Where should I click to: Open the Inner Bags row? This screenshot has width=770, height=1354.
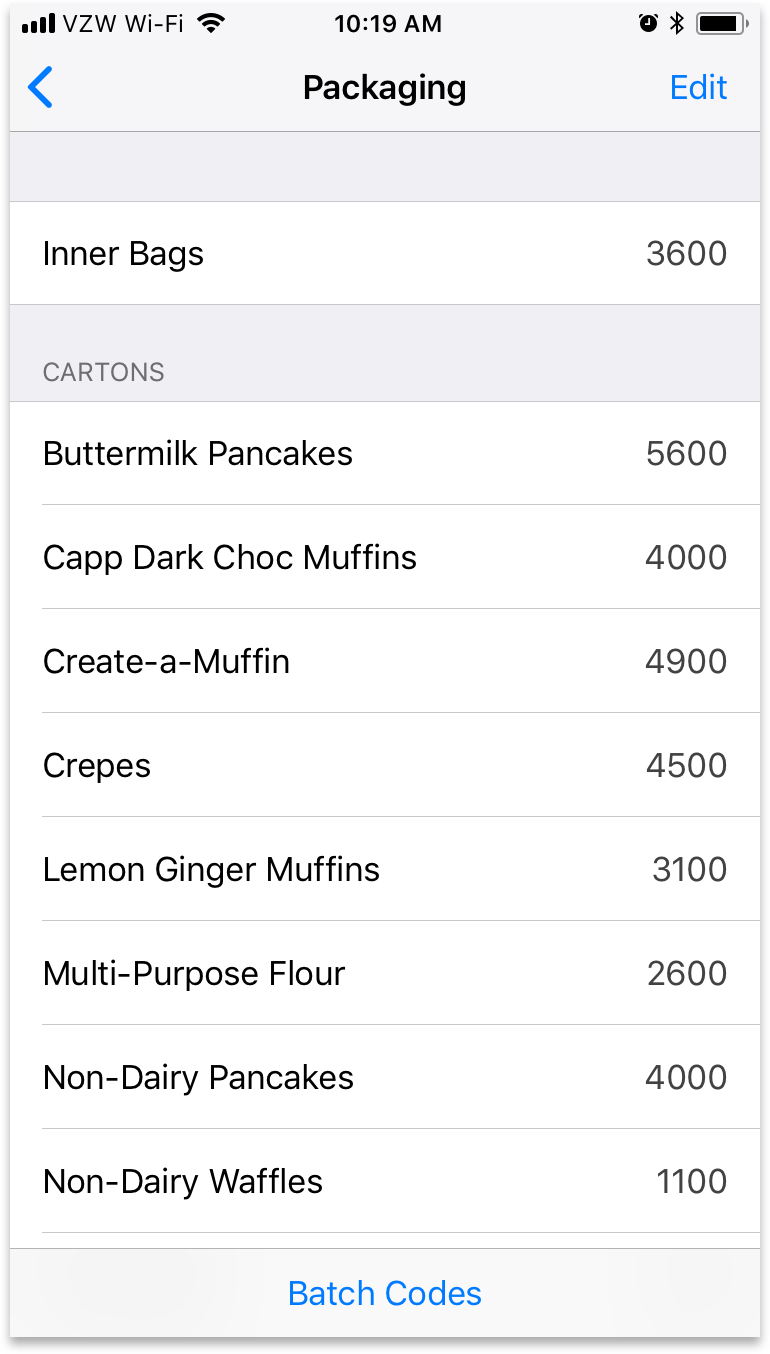[385, 253]
